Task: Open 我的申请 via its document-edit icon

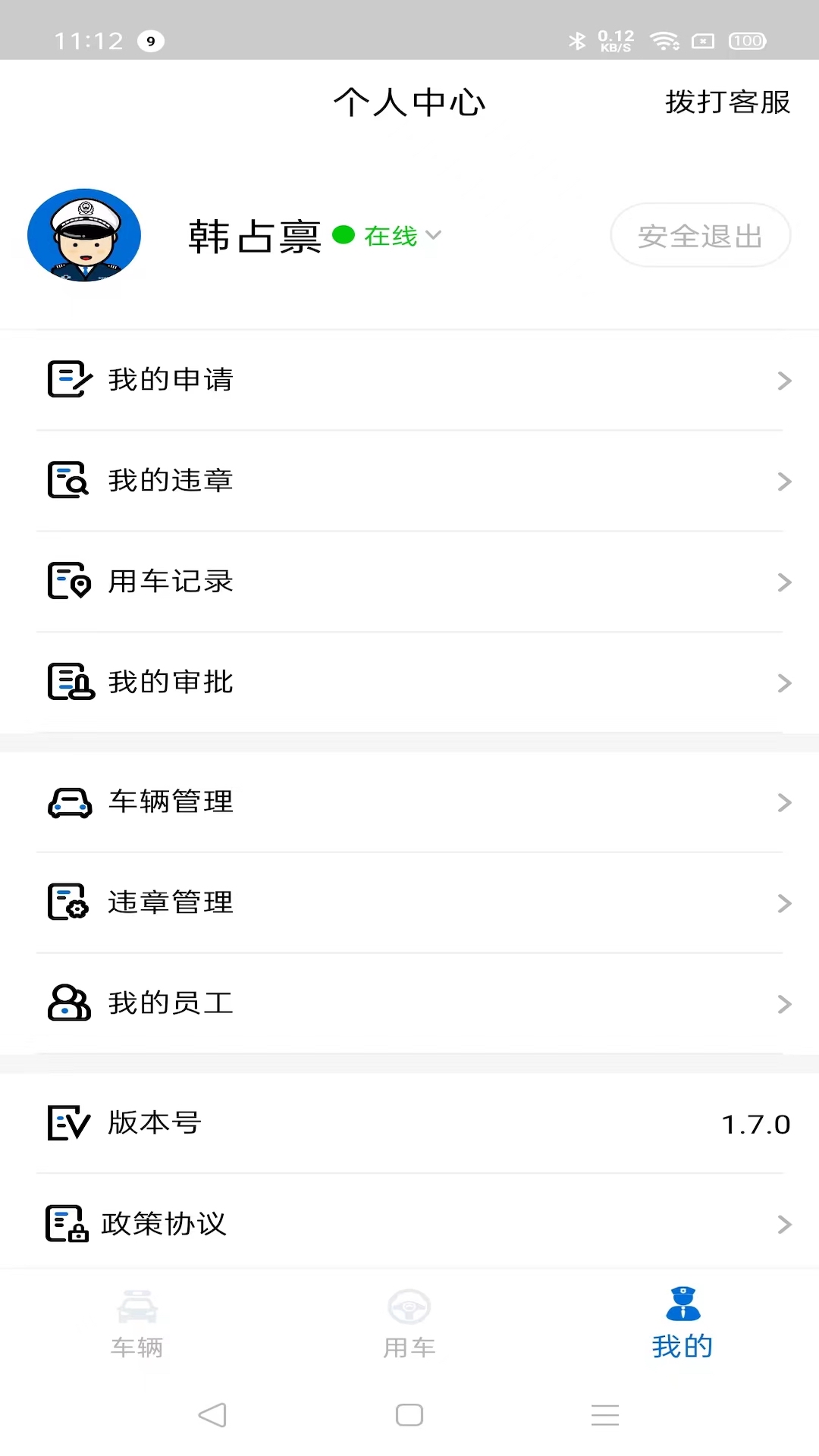Action: coord(69,380)
